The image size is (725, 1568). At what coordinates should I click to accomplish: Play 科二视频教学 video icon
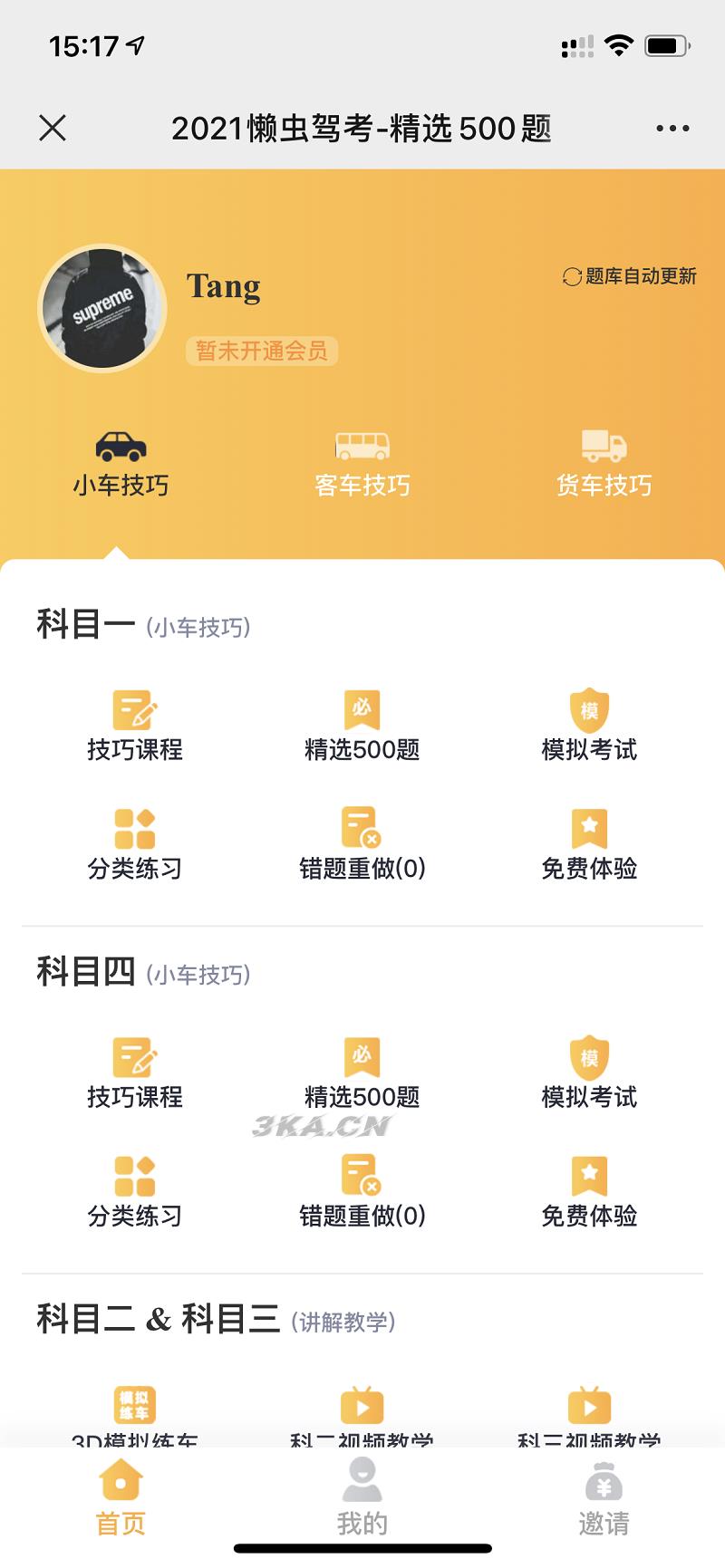(x=362, y=1406)
